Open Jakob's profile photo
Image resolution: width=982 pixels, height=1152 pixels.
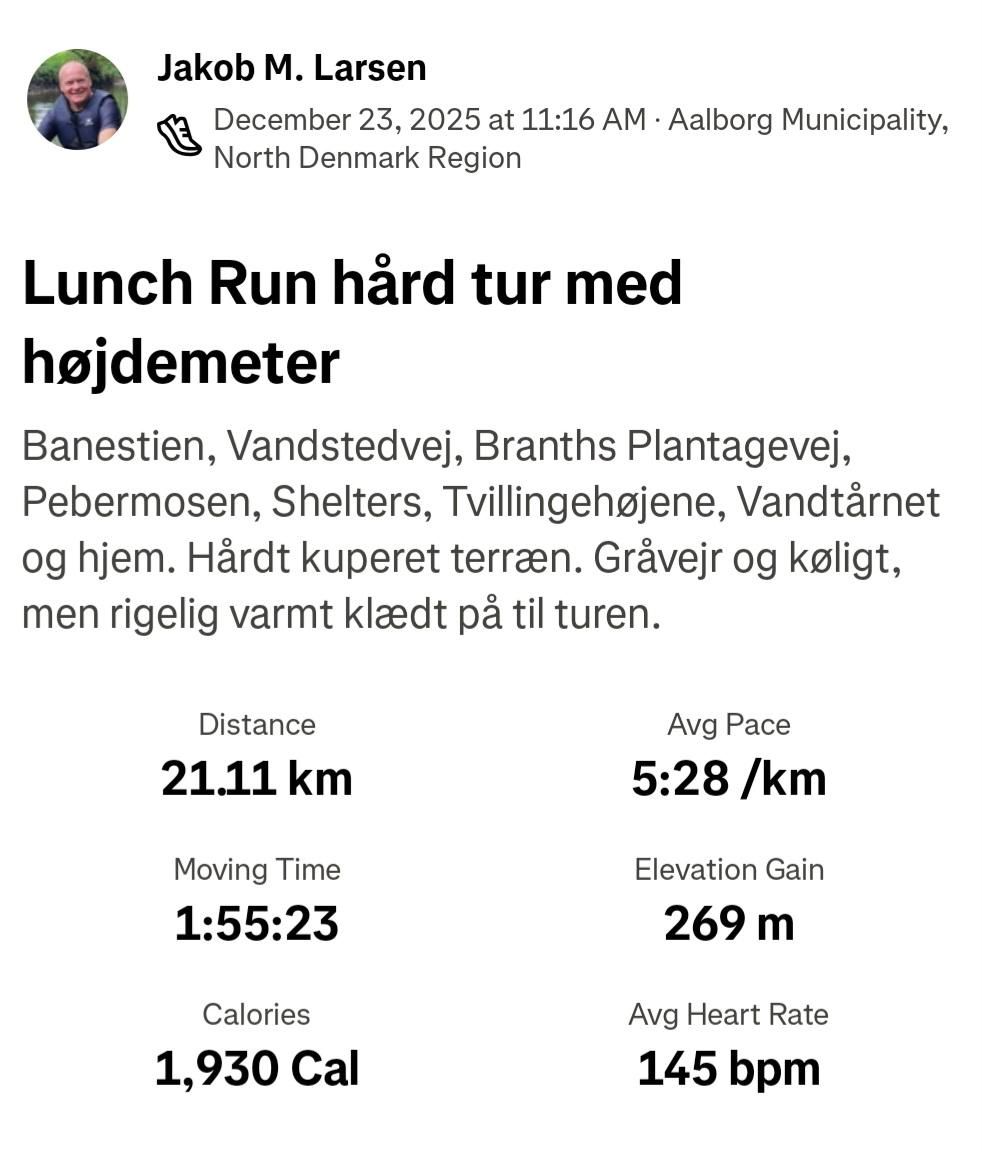(x=75, y=99)
